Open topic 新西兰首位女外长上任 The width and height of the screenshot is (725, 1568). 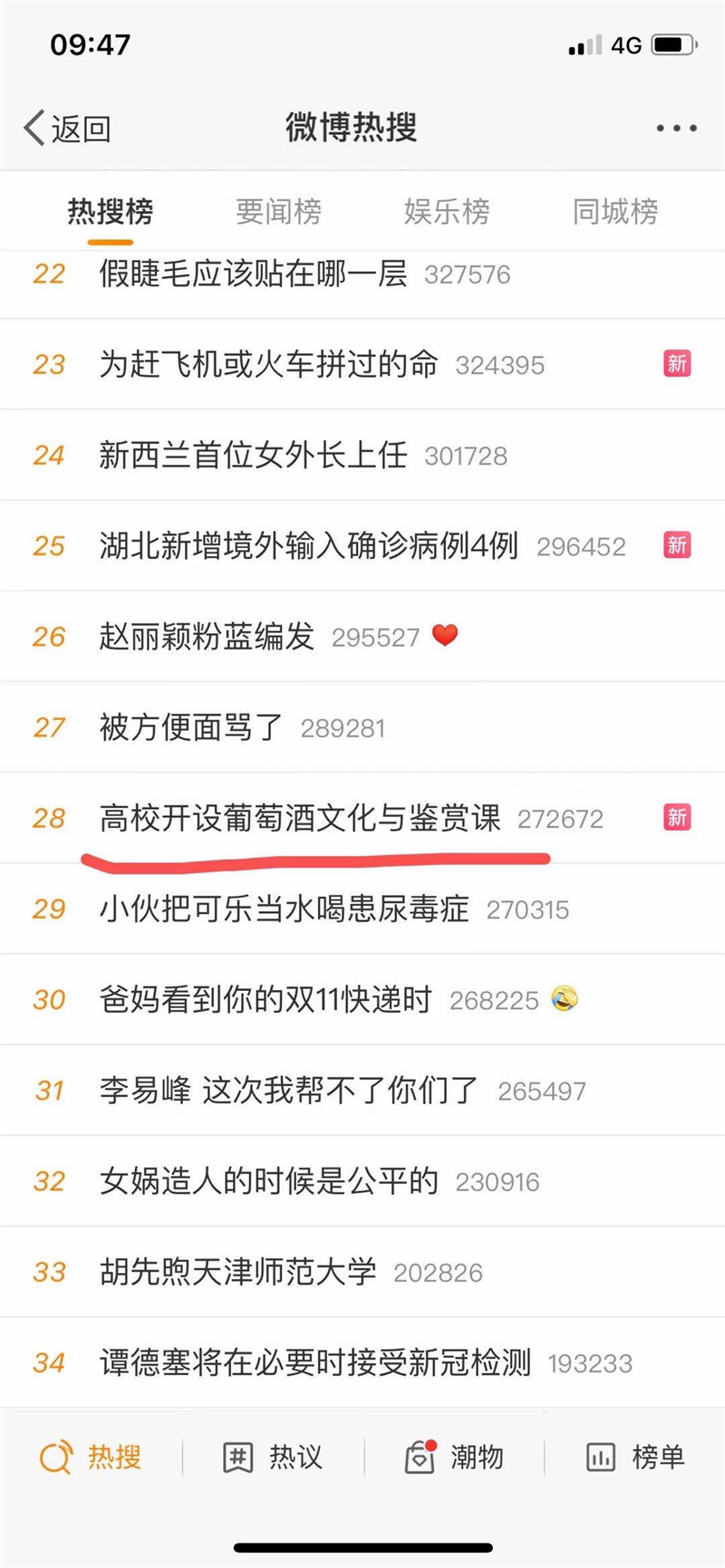362,455
